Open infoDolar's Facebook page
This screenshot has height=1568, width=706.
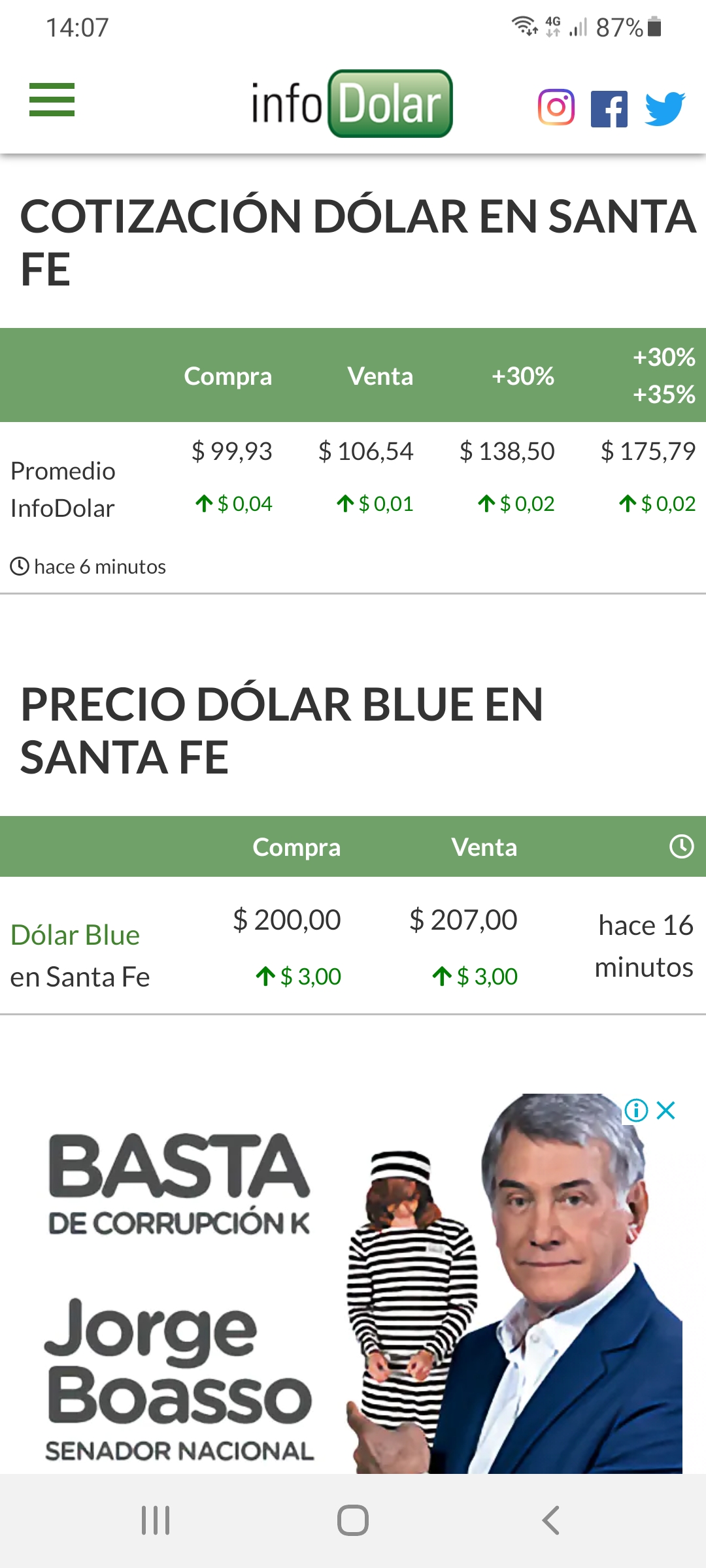click(x=609, y=108)
